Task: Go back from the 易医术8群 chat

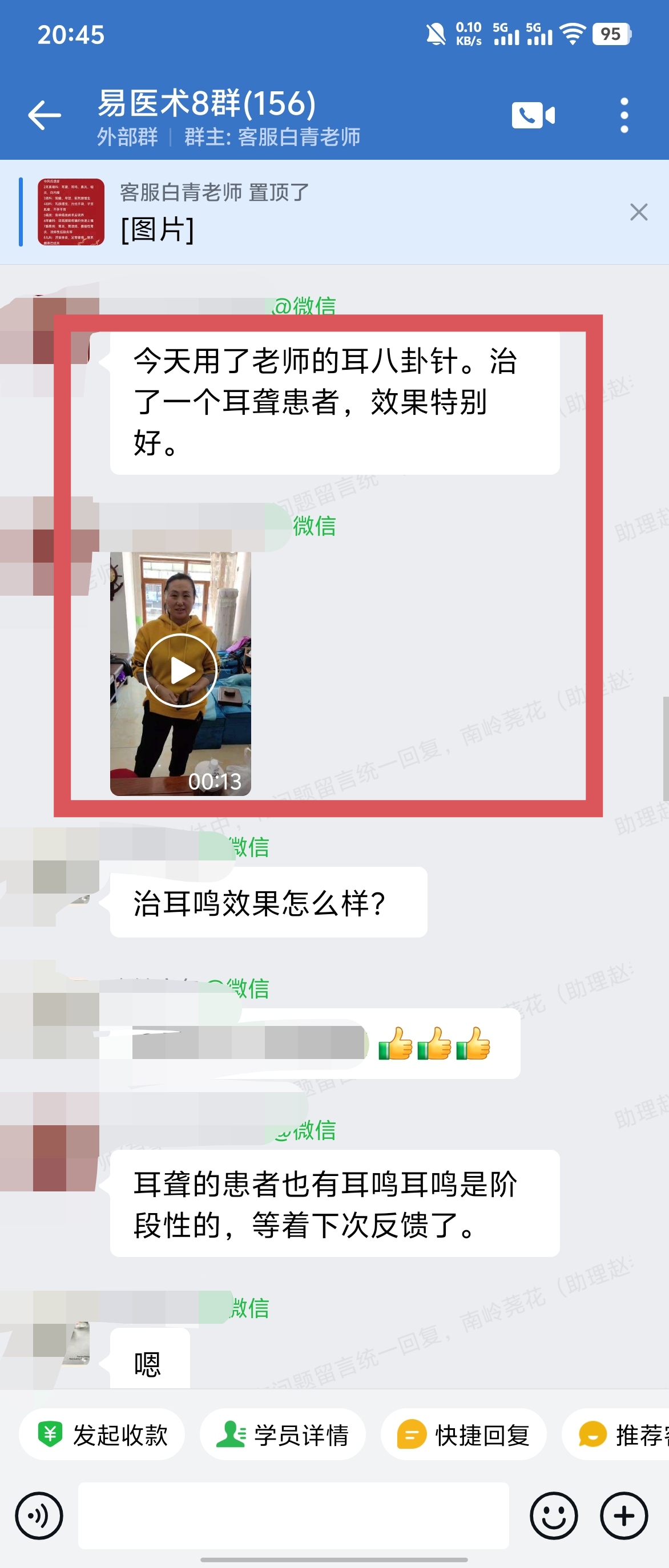Action: pyautogui.click(x=45, y=115)
